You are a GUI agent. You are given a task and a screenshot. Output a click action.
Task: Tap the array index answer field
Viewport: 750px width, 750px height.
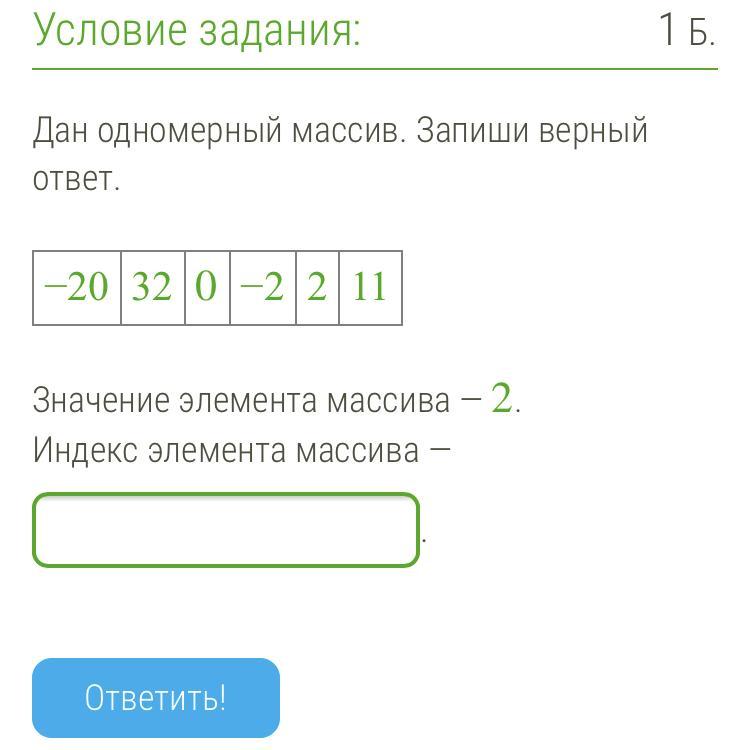pyautogui.click(x=226, y=530)
